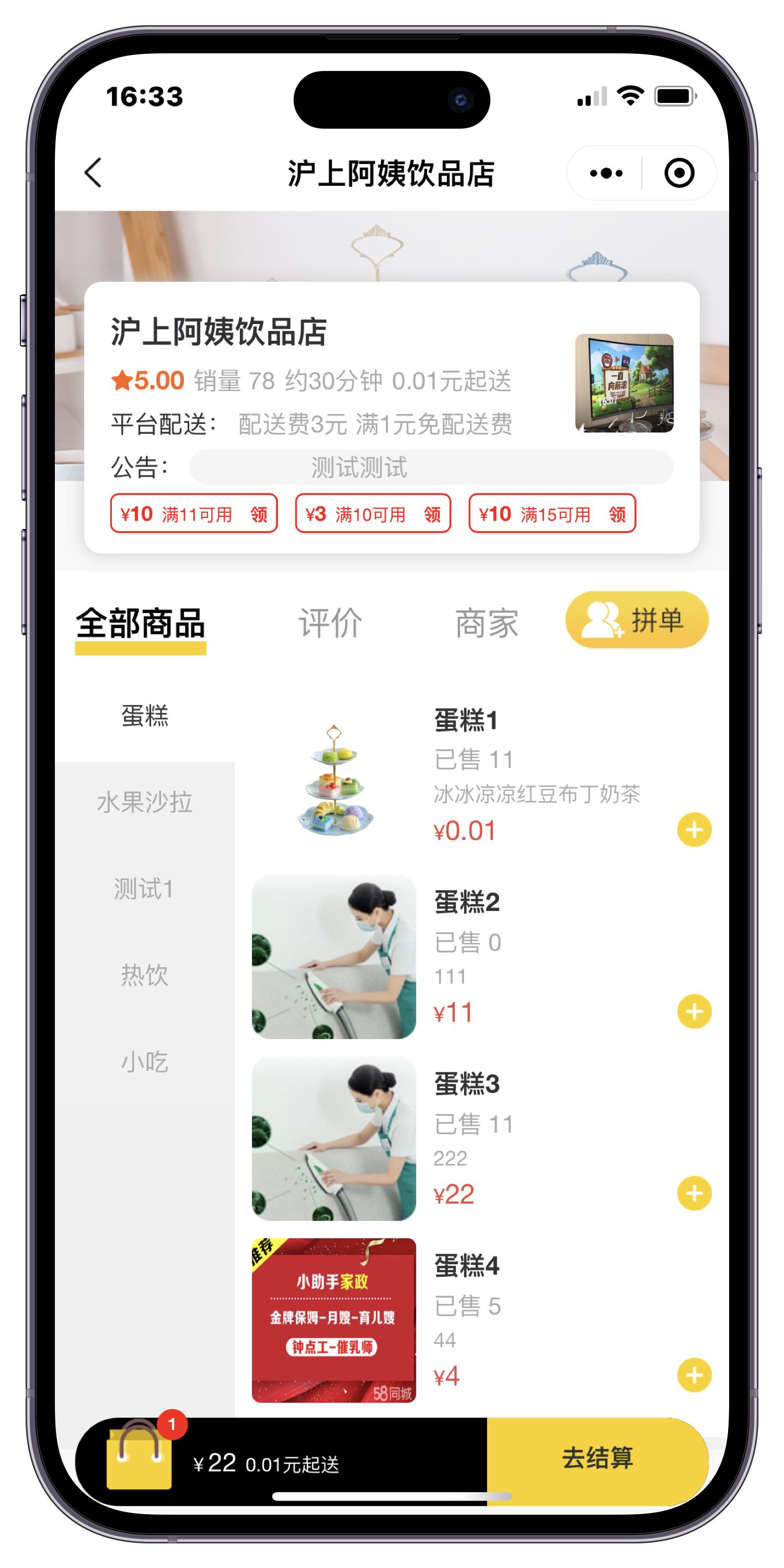The height and width of the screenshot is (1568, 784).
Task: Close the mini program with circle button
Action: 679,174
